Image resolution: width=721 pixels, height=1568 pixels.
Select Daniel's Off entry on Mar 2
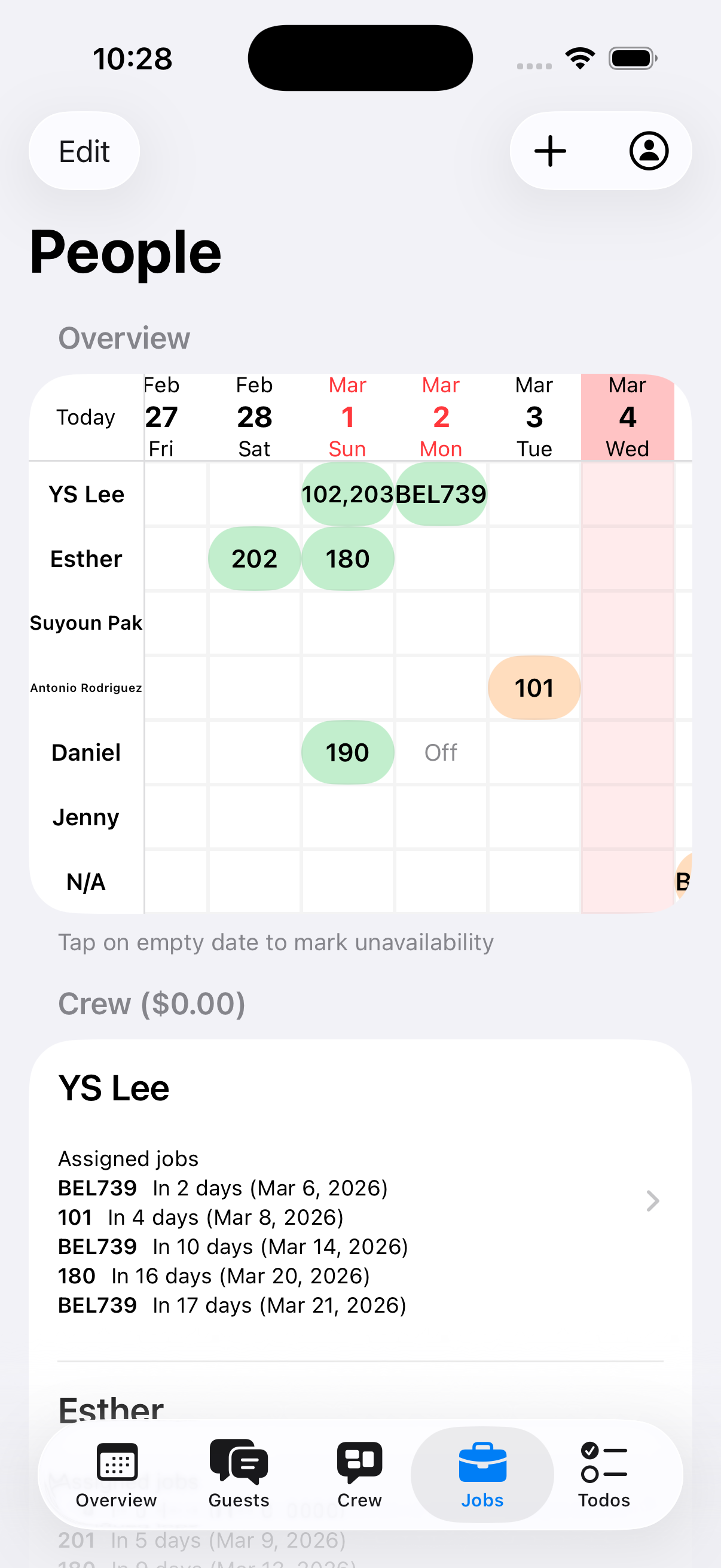pos(440,752)
